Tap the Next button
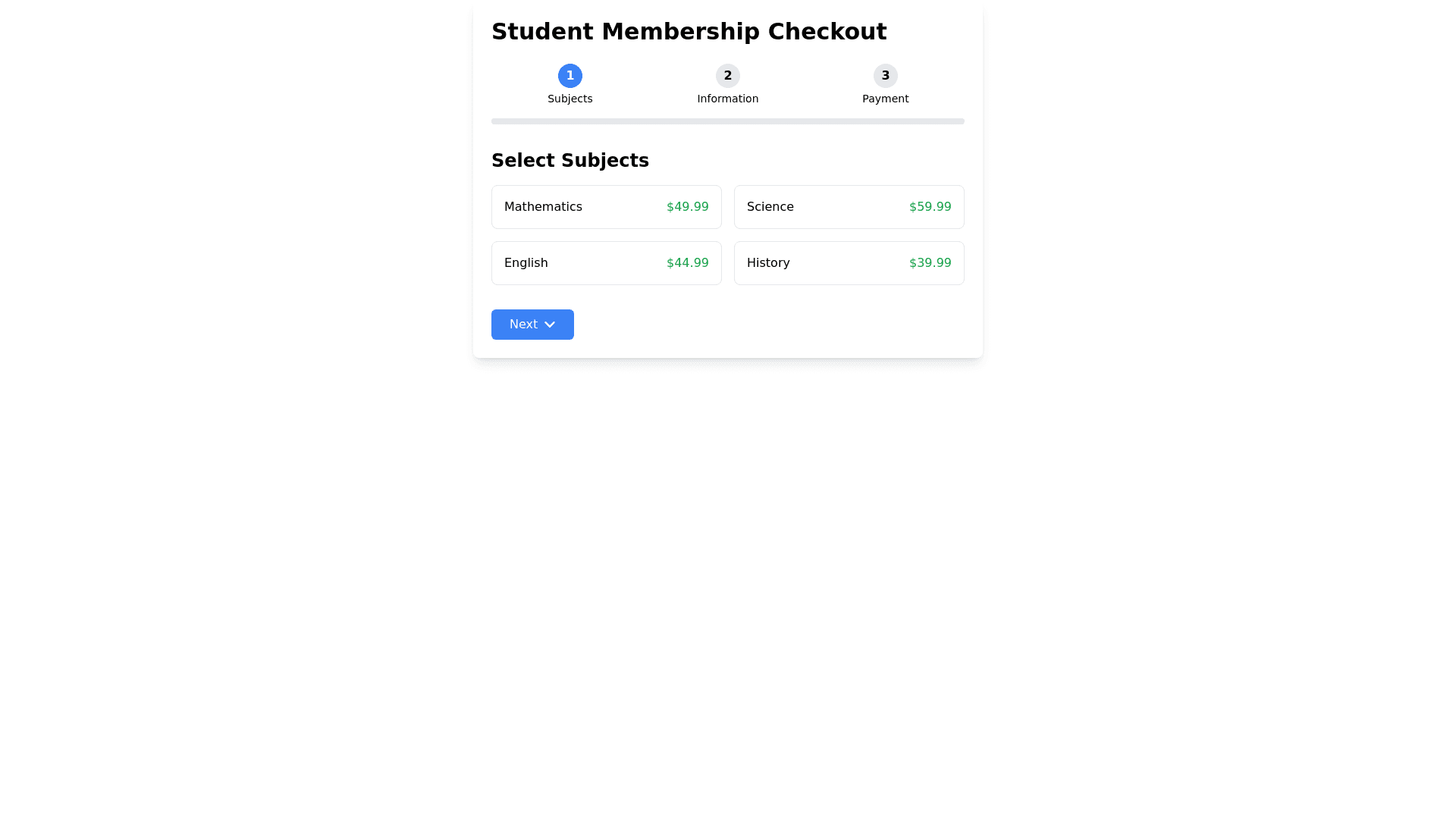Screen dimensions: 1456x819 click(532, 325)
